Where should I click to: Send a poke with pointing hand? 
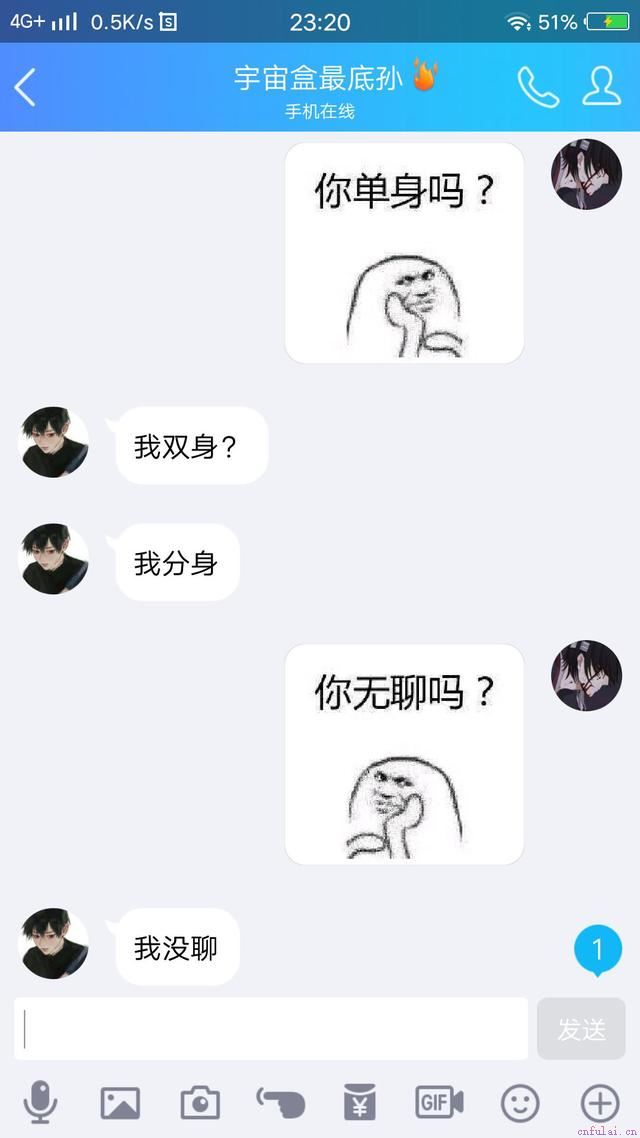tap(280, 1103)
